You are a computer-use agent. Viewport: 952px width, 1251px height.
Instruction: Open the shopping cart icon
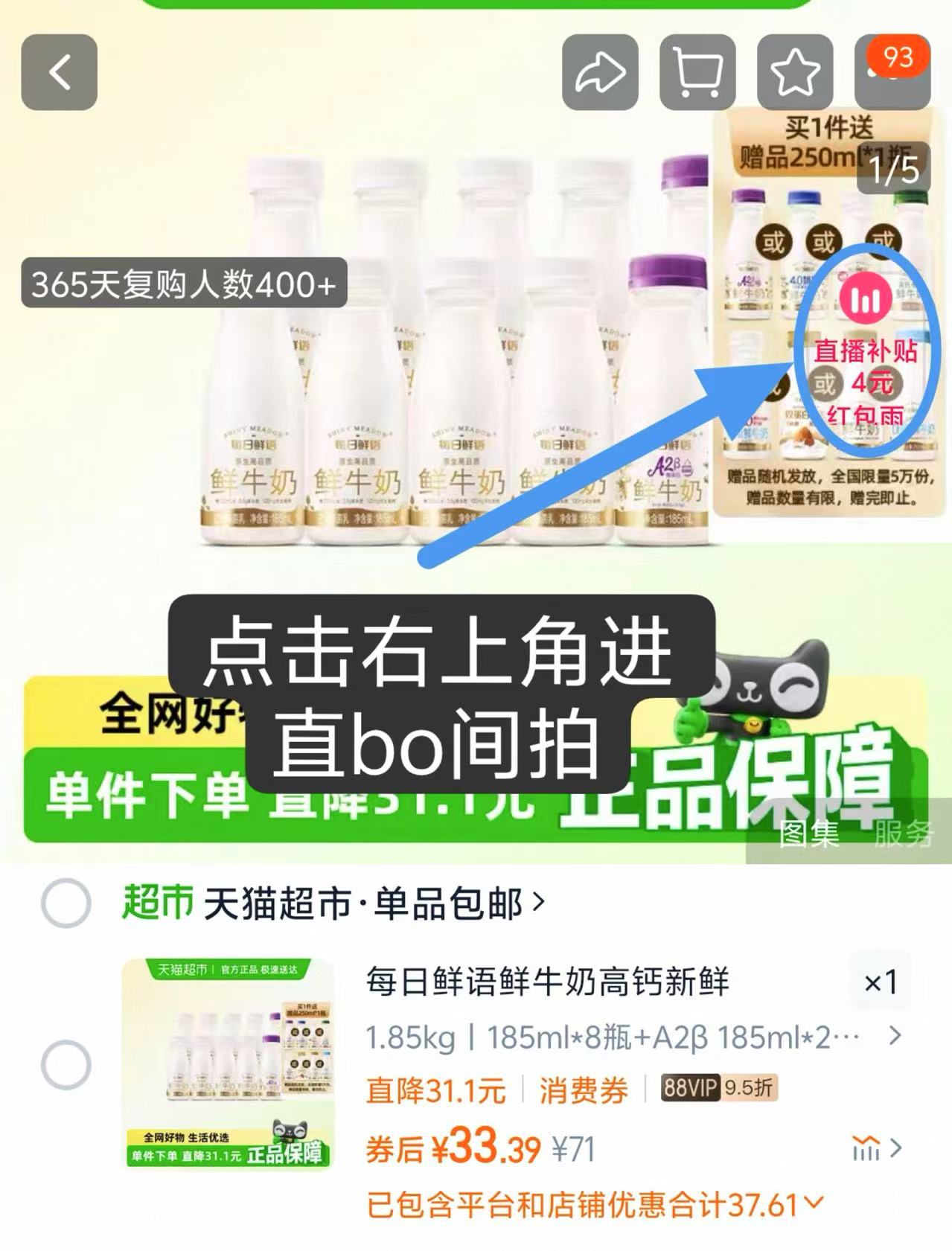698,71
